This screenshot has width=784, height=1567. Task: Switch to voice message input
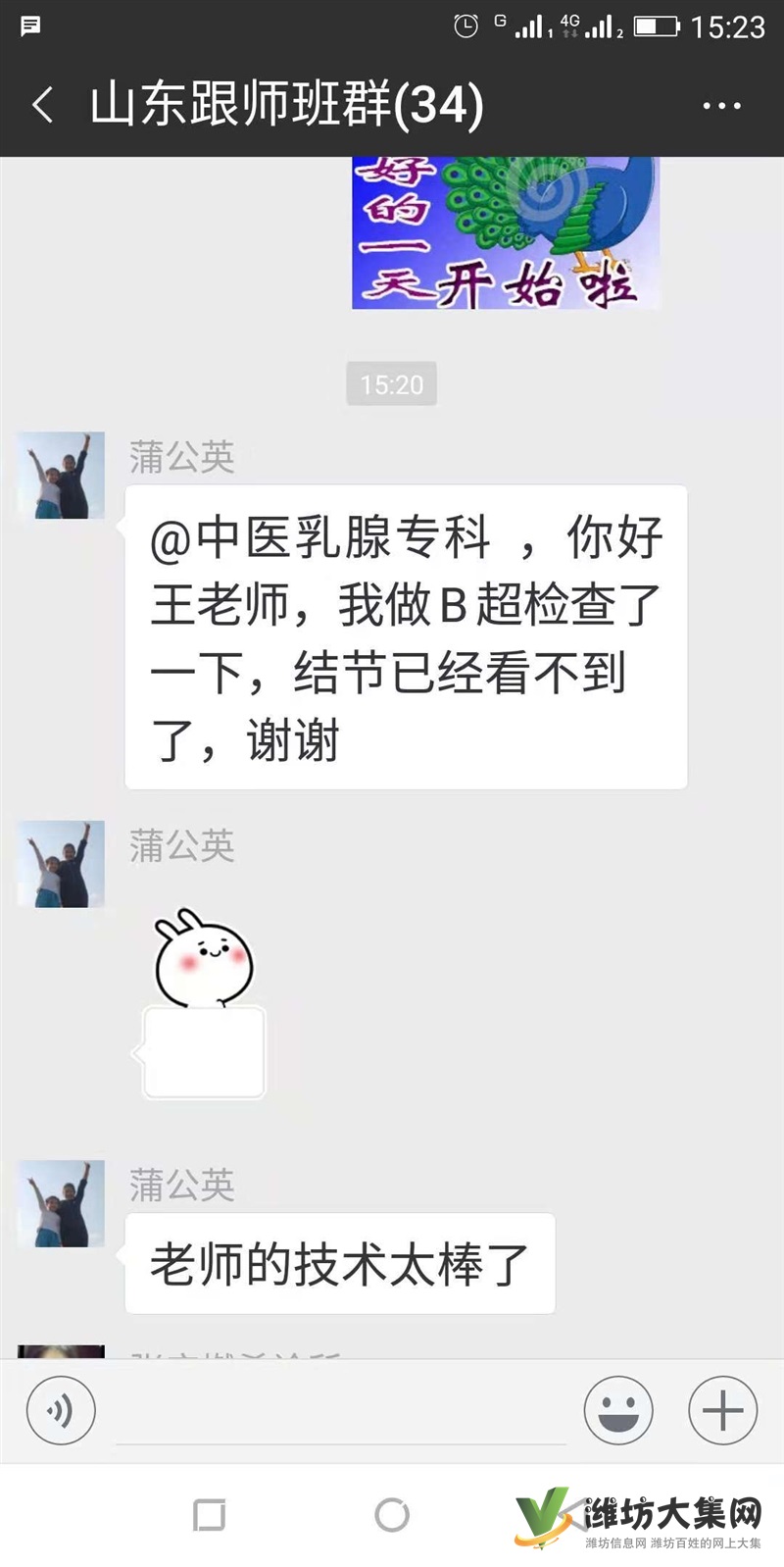pyautogui.click(x=61, y=1411)
